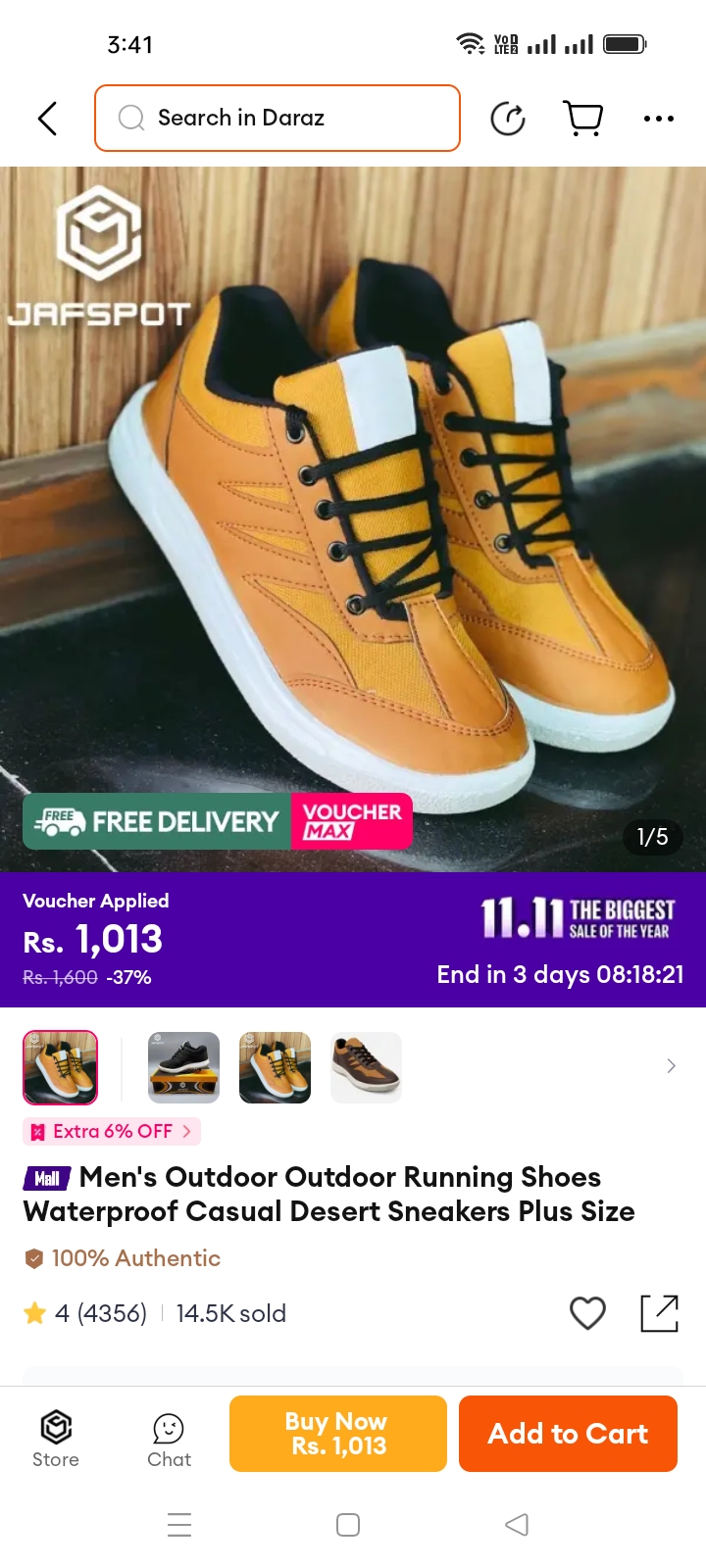
Task: Open the shopping cart icon
Action: point(583,119)
